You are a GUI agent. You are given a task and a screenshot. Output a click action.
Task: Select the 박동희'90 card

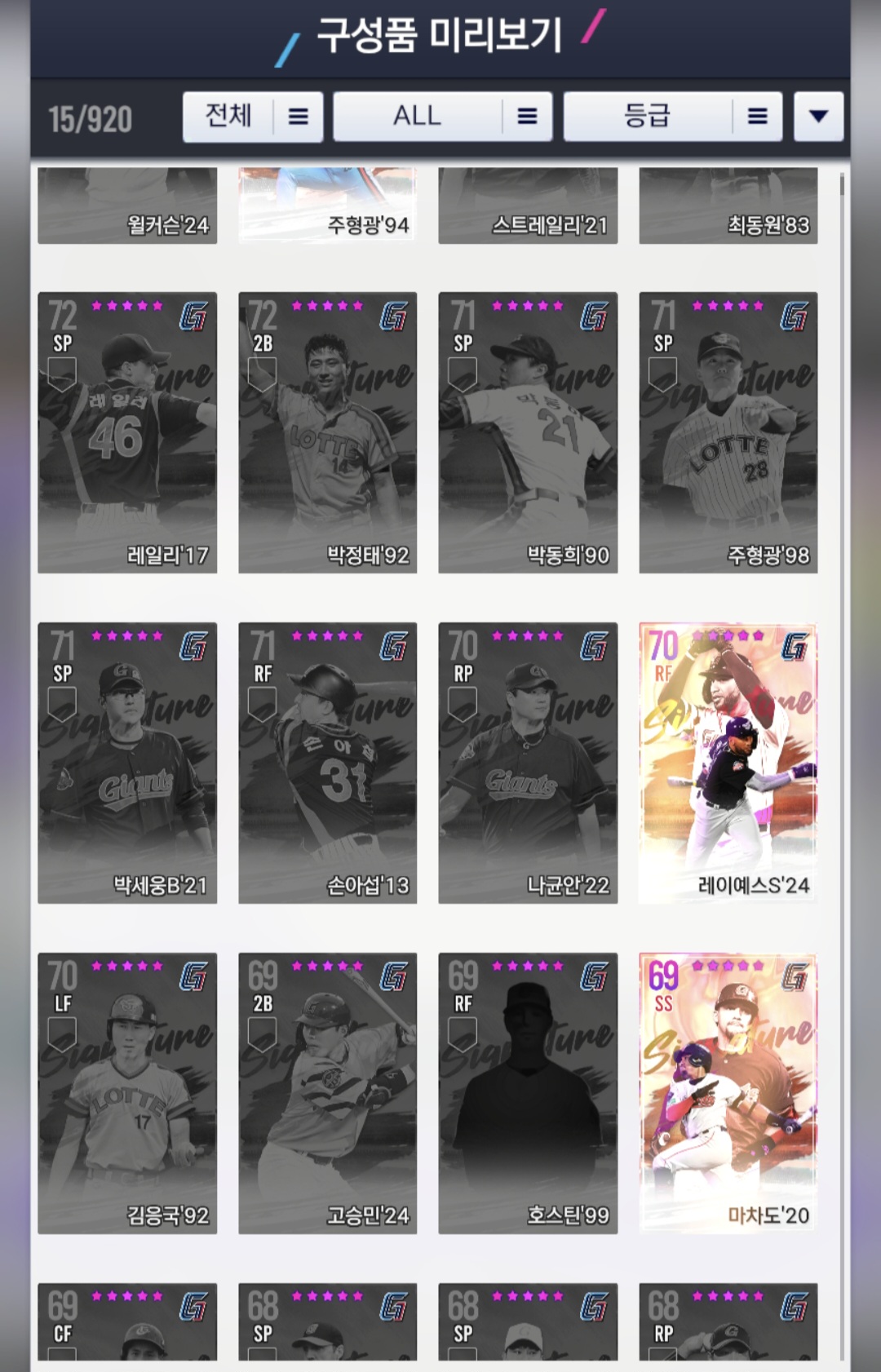coord(528,432)
